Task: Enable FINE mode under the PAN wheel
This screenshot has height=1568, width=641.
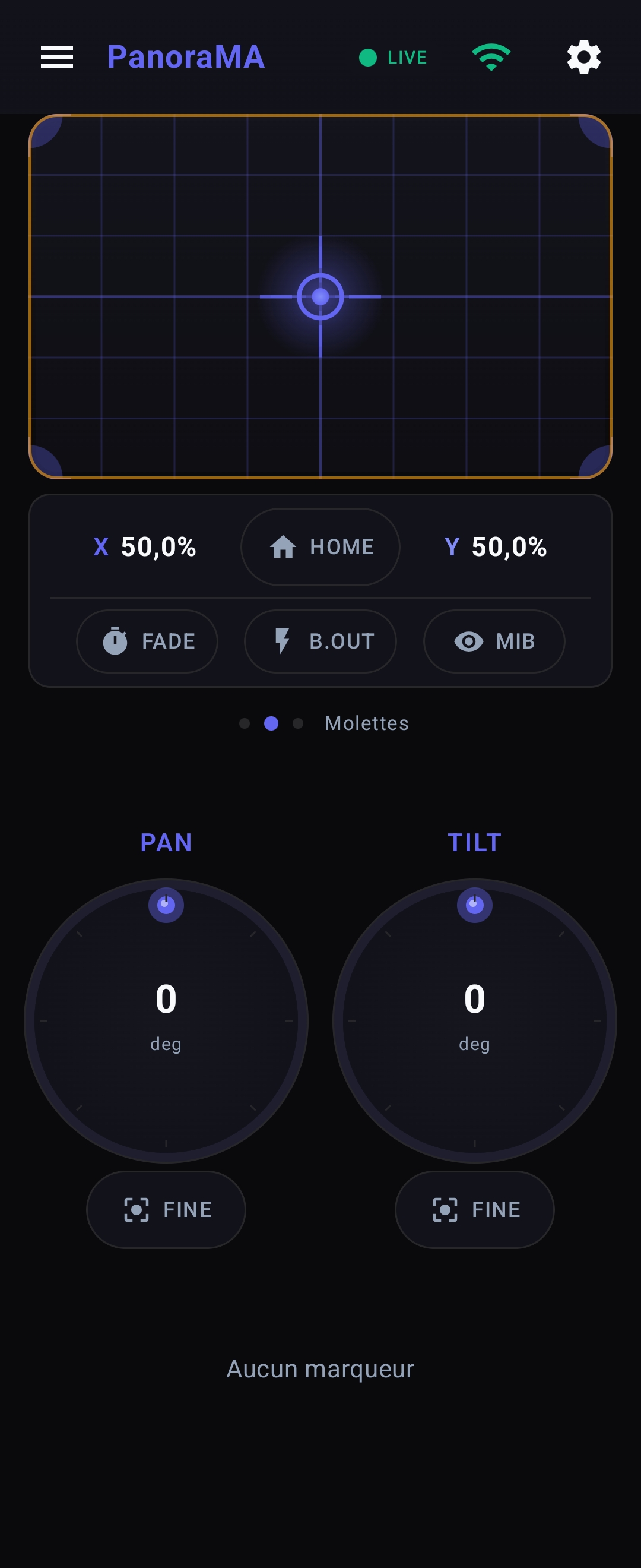Action: pyautogui.click(x=166, y=1209)
